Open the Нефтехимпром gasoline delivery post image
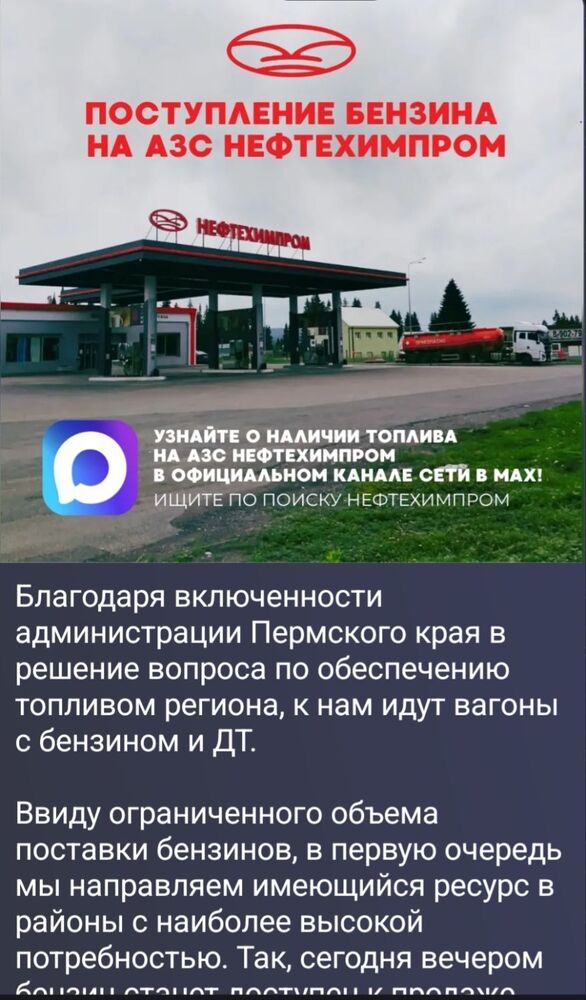 coord(291,281)
